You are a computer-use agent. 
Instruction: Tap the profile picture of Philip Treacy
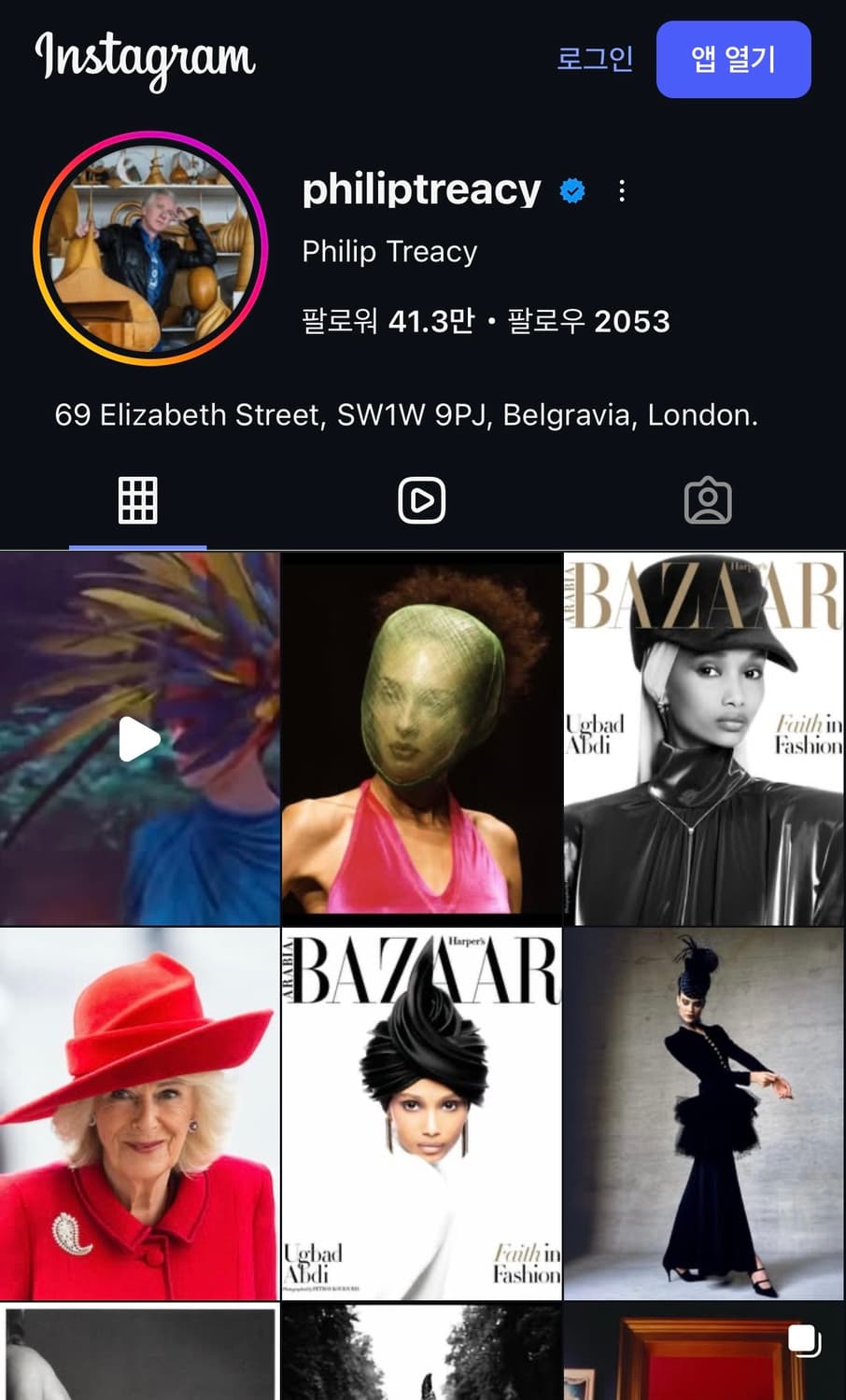tap(148, 240)
